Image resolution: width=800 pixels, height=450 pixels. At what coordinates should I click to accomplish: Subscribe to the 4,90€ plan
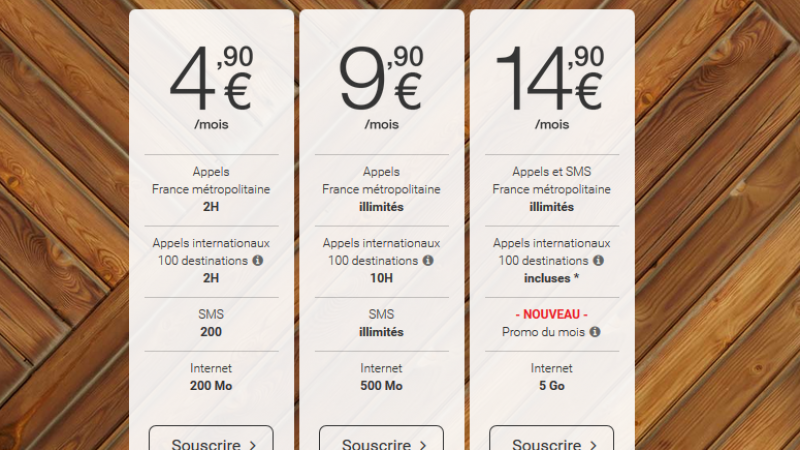click(x=211, y=441)
